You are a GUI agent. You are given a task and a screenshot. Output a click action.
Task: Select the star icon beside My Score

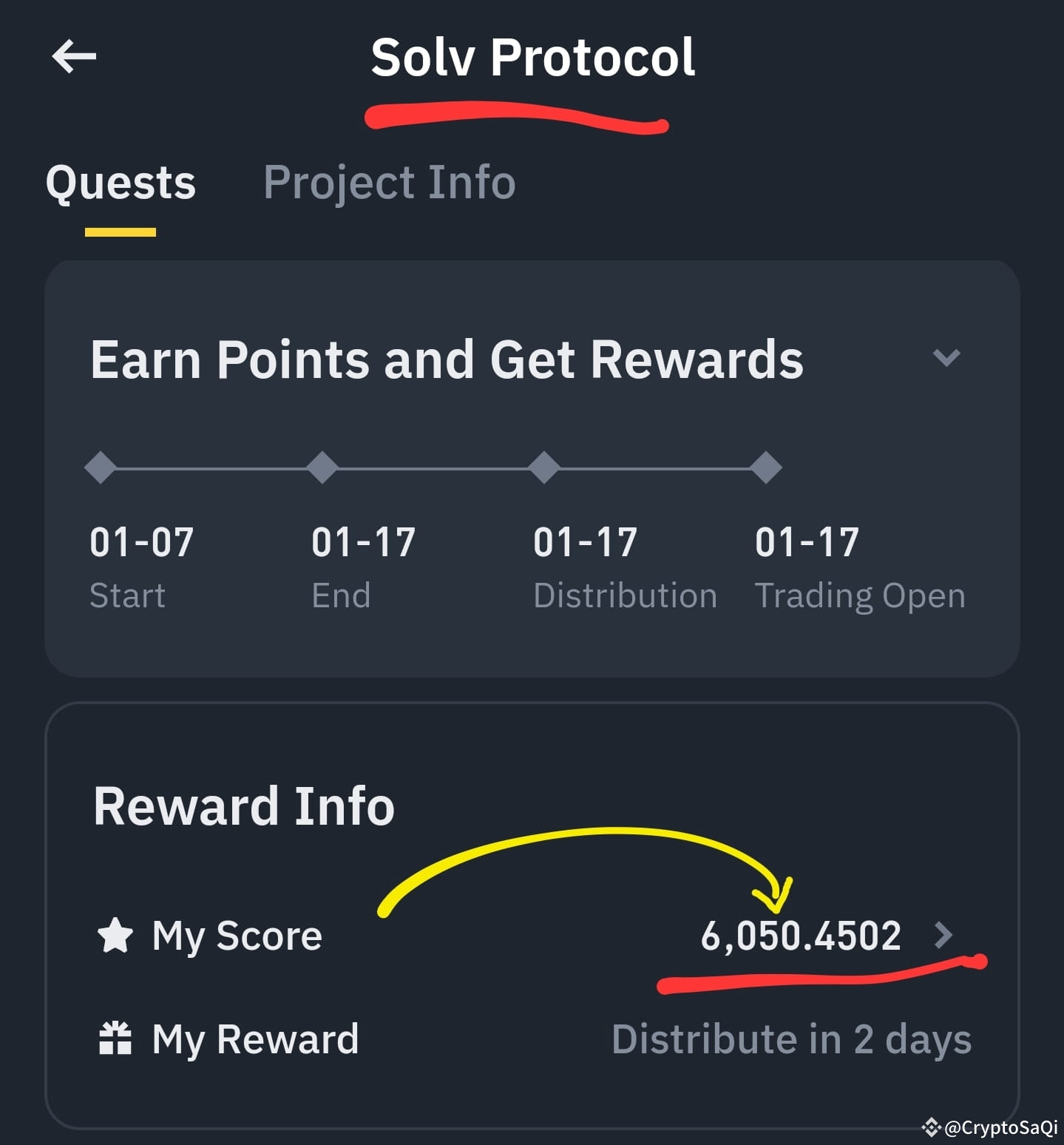[115, 936]
